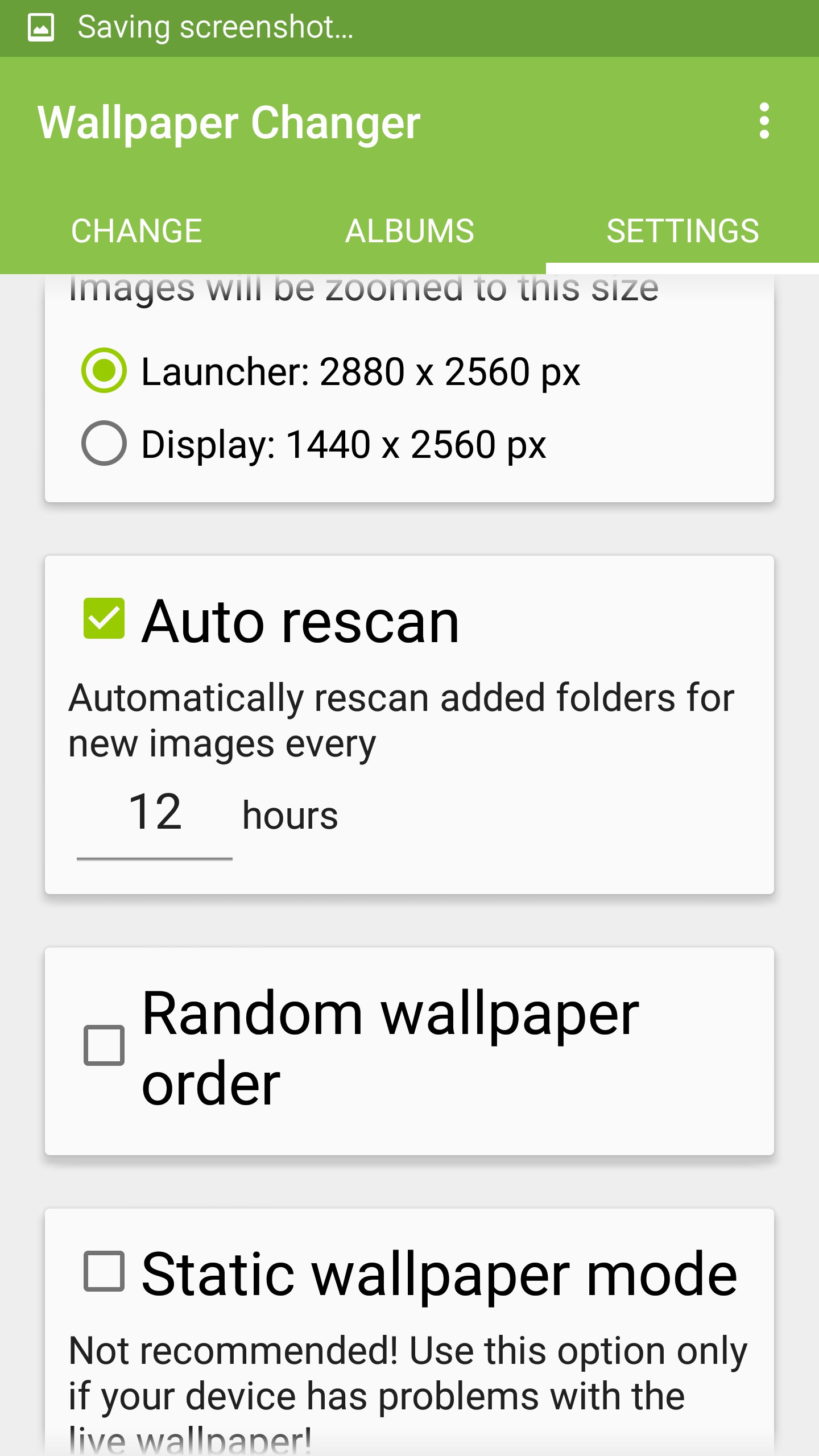
Task: Enable Random wallpaper order
Action: click(x=104, y=1045)
